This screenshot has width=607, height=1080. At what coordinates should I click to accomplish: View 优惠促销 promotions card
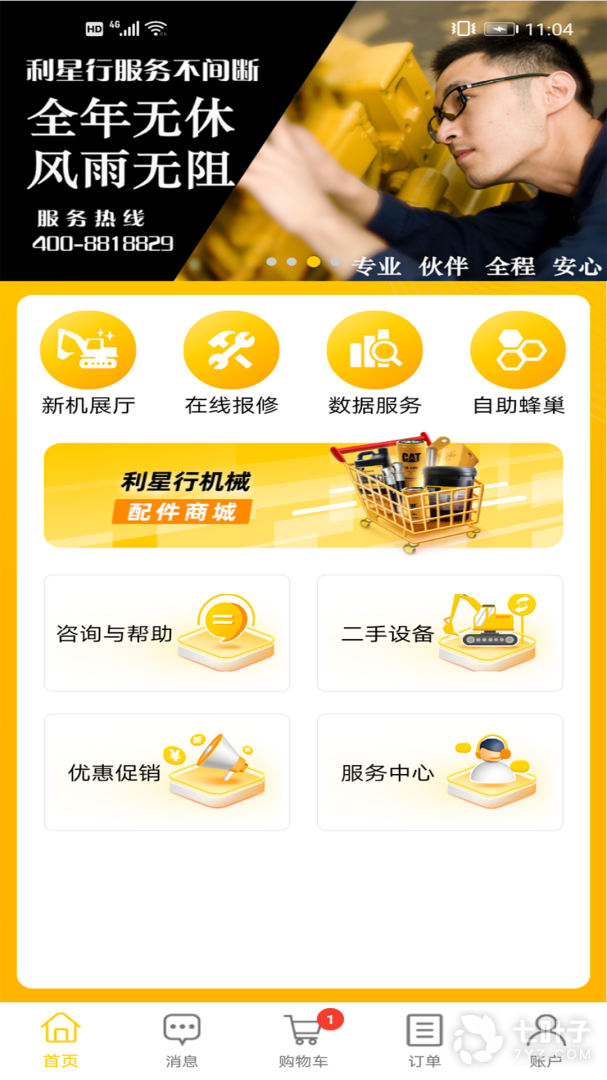(167, 772)
